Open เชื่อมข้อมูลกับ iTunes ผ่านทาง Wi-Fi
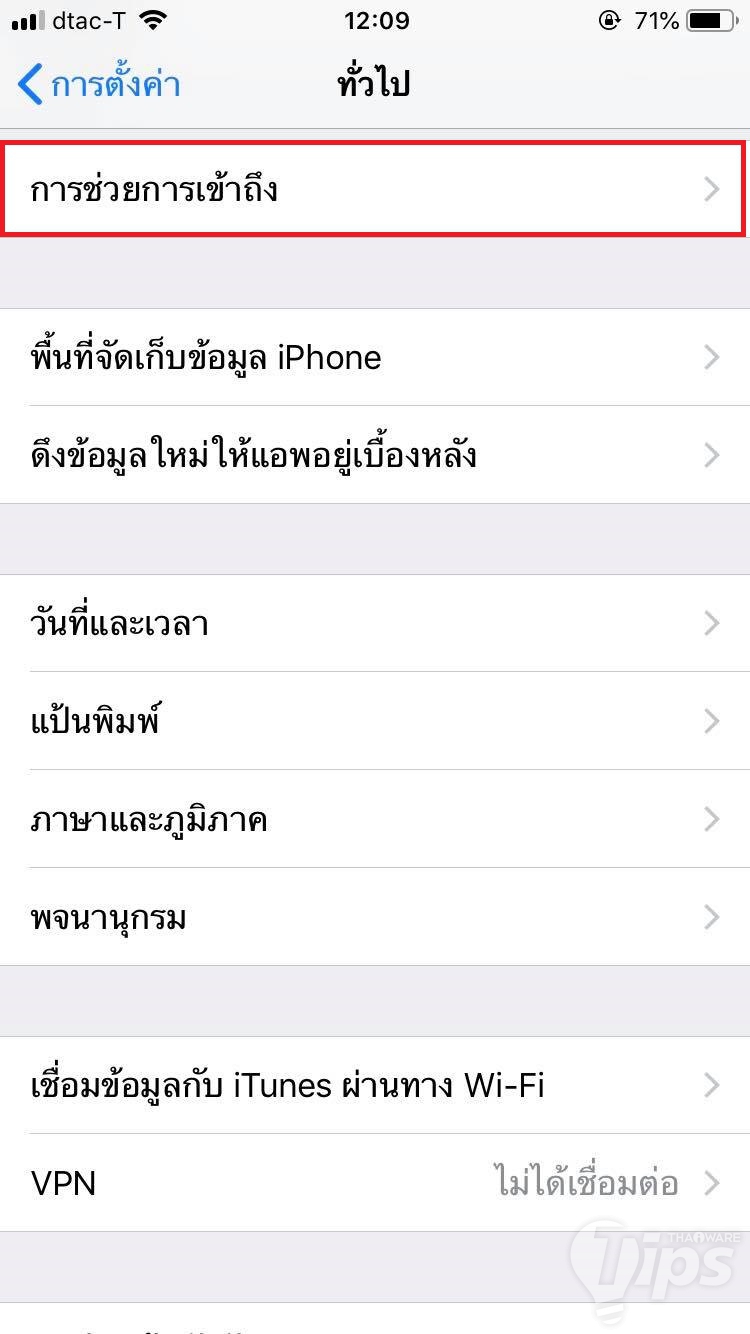 click(x=374, y=1086)
